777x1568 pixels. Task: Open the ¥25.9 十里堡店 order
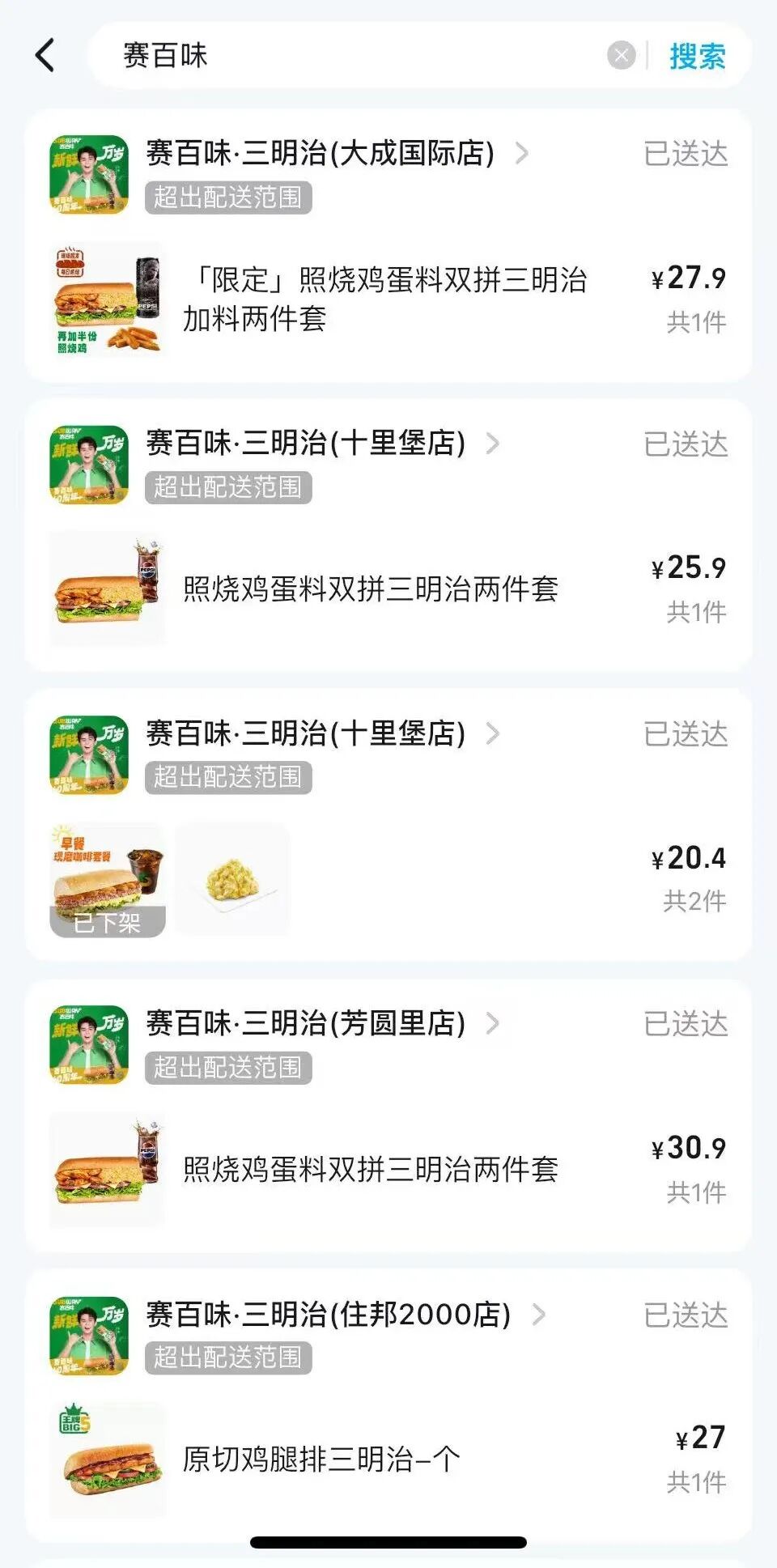tap(371, 589)
